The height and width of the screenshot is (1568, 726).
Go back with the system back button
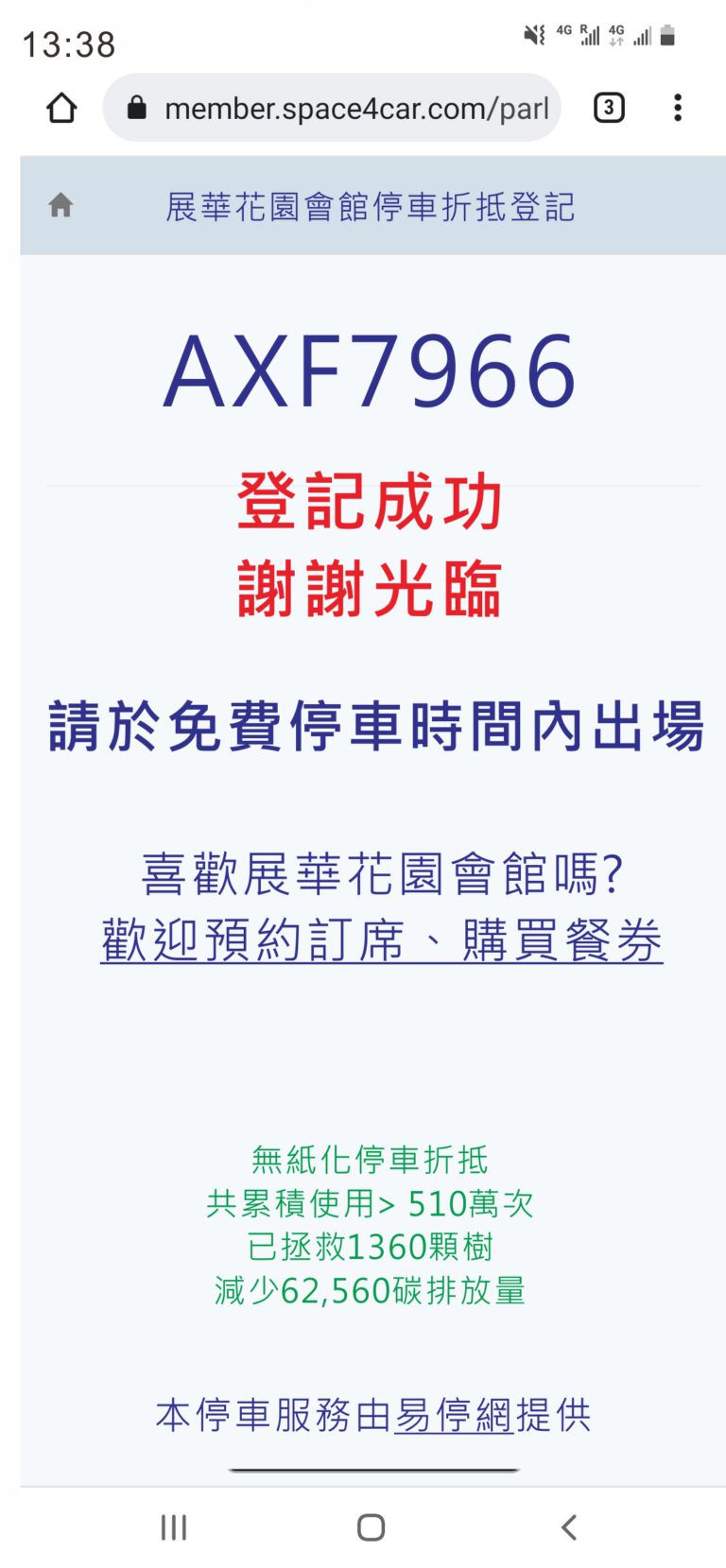coord(568,1527)
